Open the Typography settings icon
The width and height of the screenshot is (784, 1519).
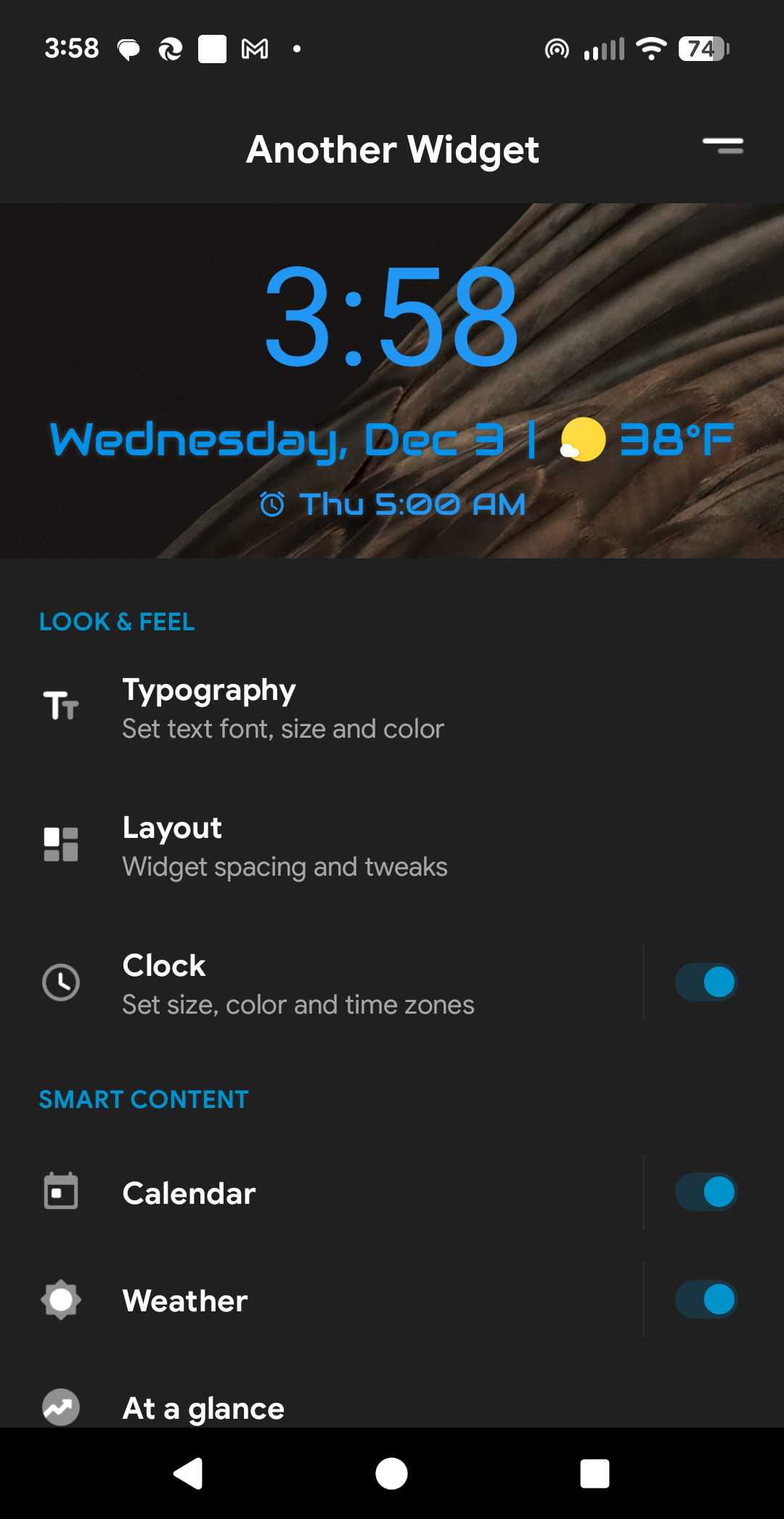[62, 705]
